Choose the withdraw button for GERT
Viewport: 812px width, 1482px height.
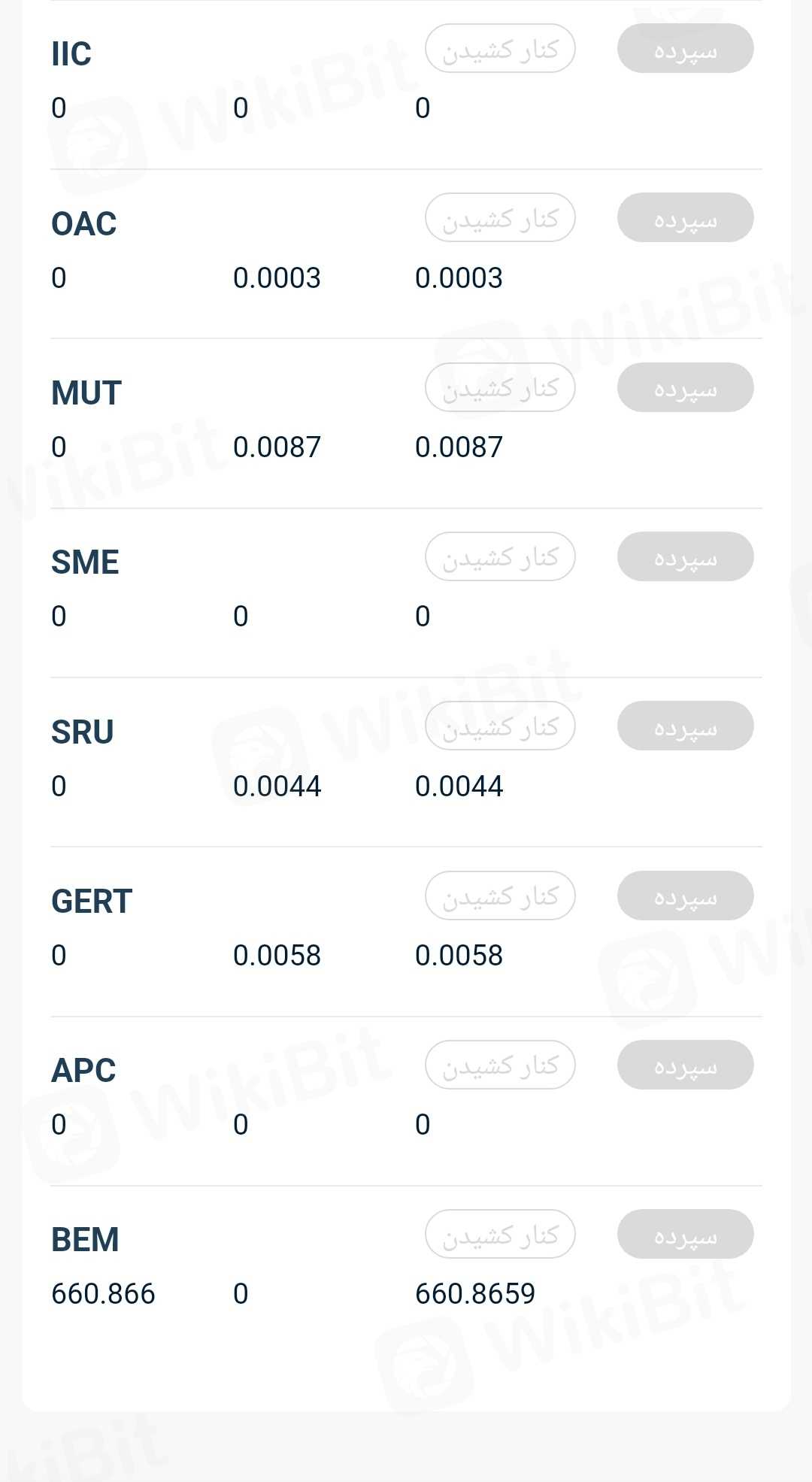click(x=500, y=896)
